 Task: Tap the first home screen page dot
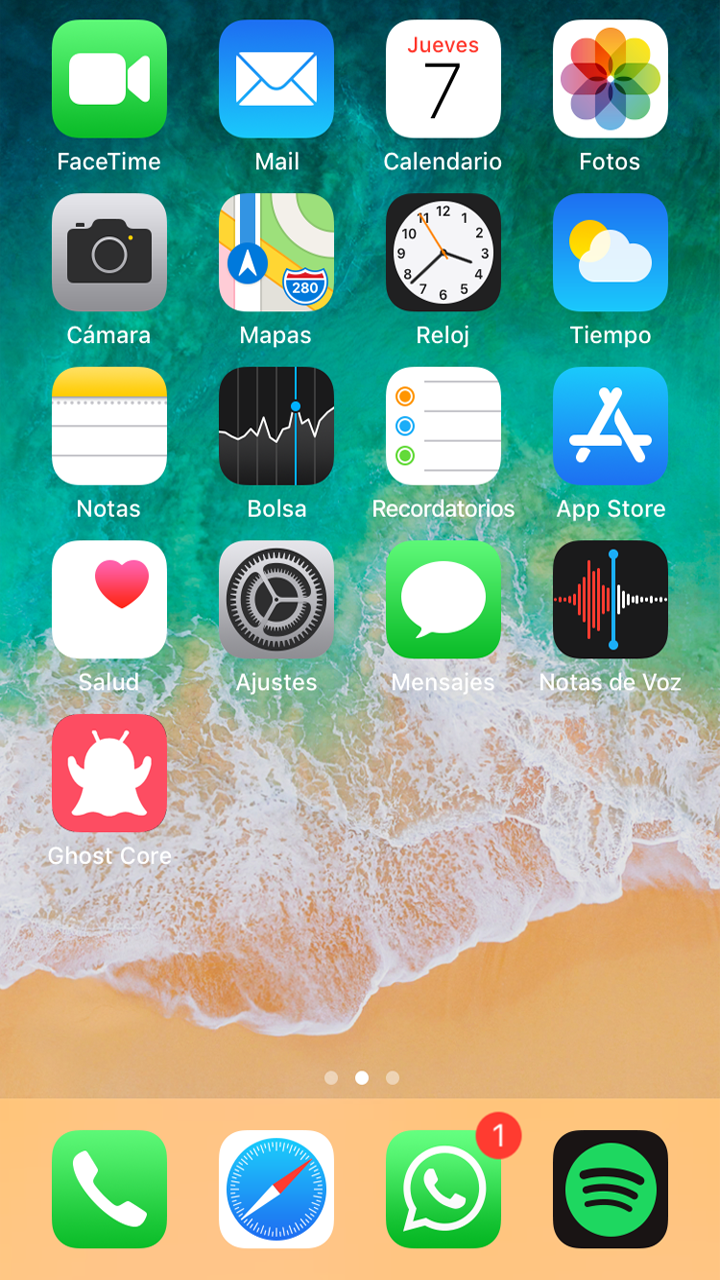(331, 1078)
